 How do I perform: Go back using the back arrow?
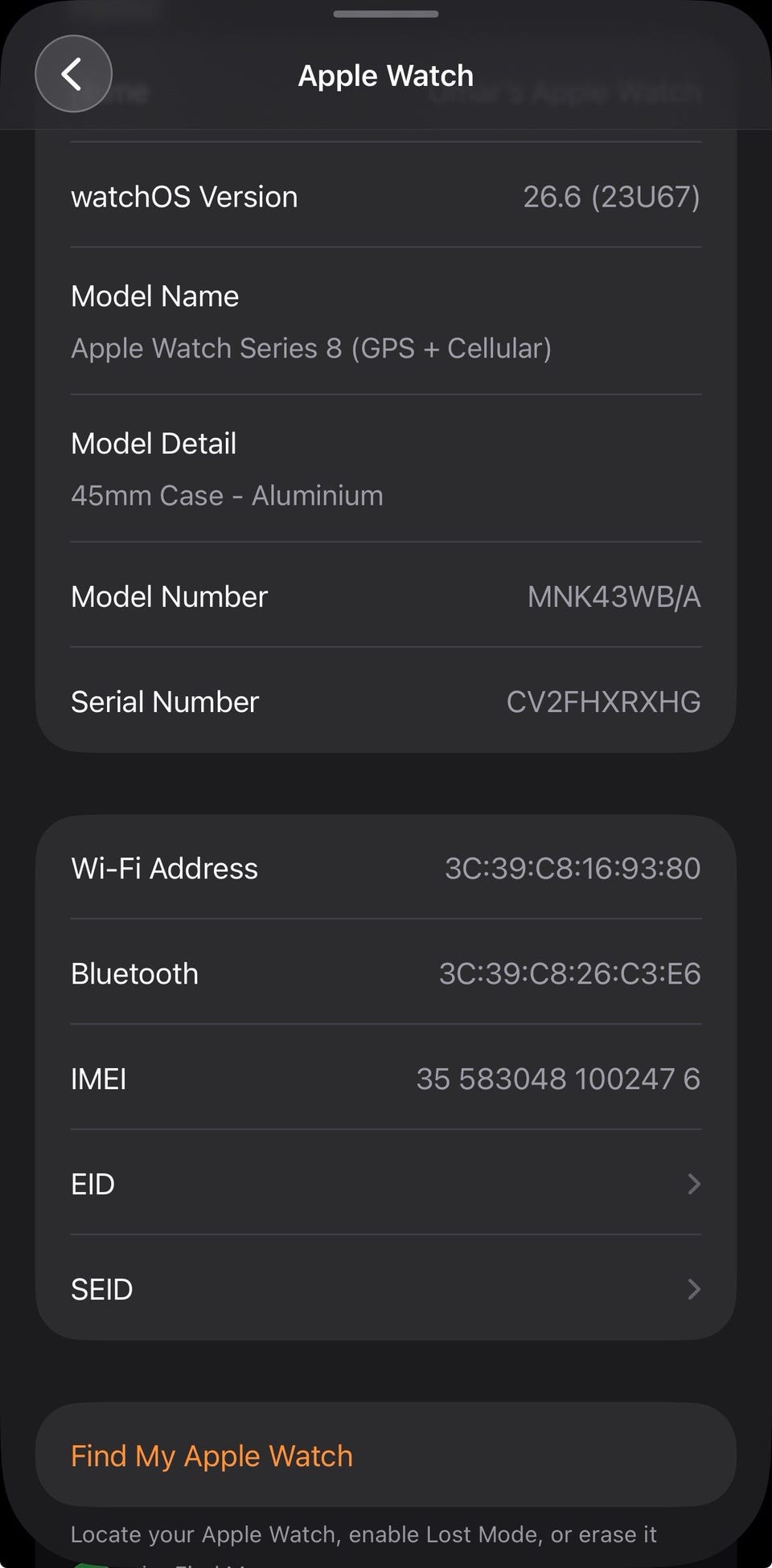pos(73,74)
